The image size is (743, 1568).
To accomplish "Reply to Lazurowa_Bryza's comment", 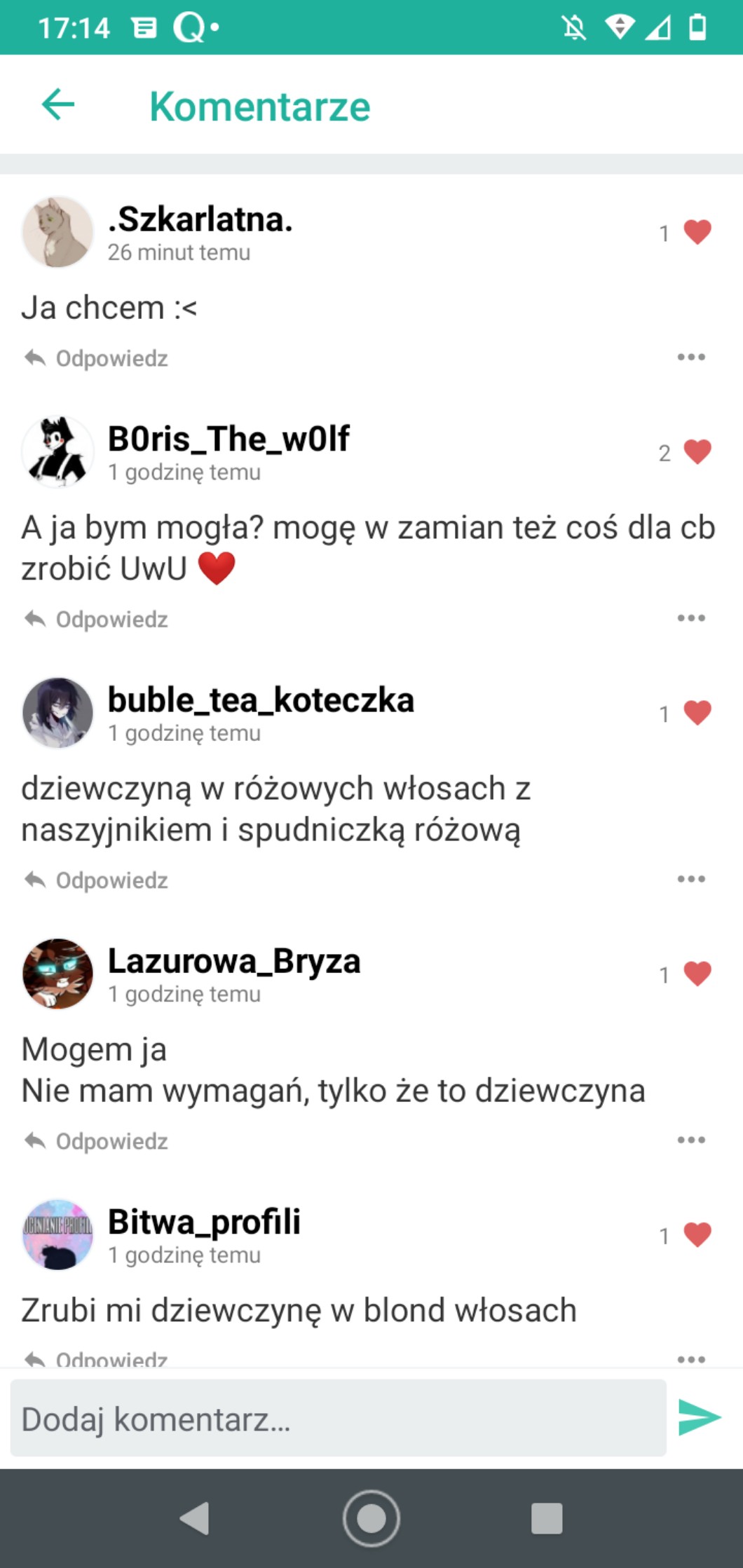I will point(96,1141).
